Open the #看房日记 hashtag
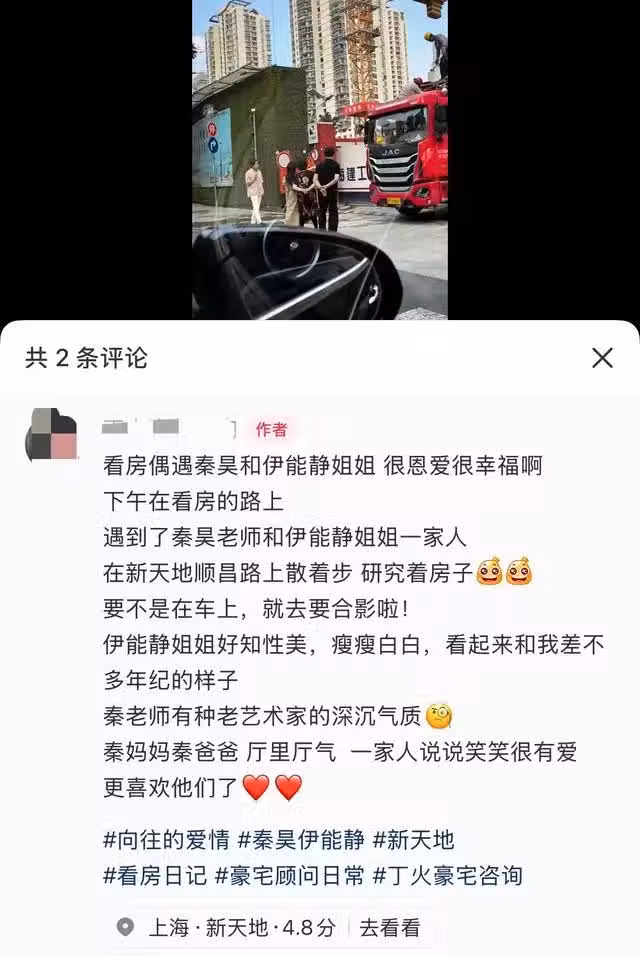The height and width of the screenshot is (956, 640). point(154,876)
